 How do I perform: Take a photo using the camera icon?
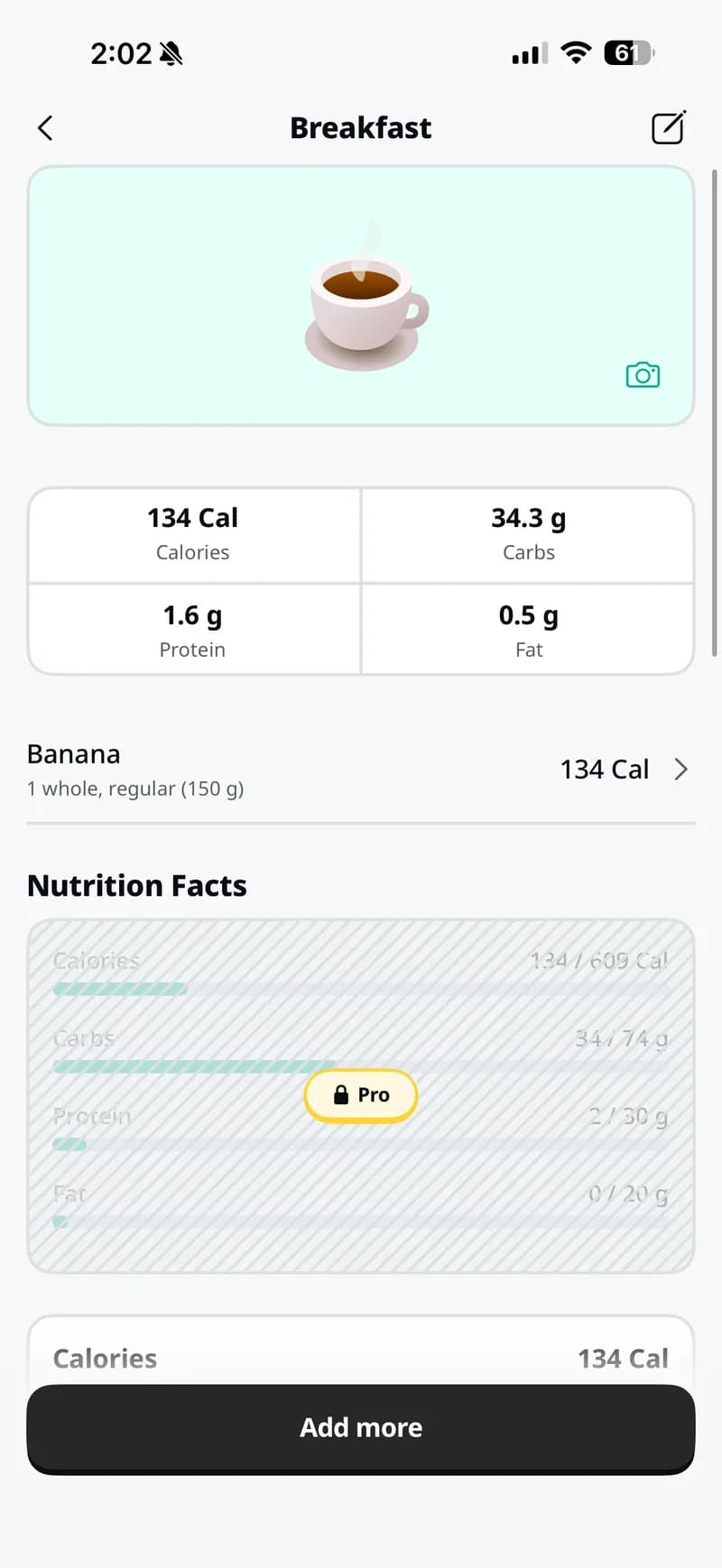point(642,374)
